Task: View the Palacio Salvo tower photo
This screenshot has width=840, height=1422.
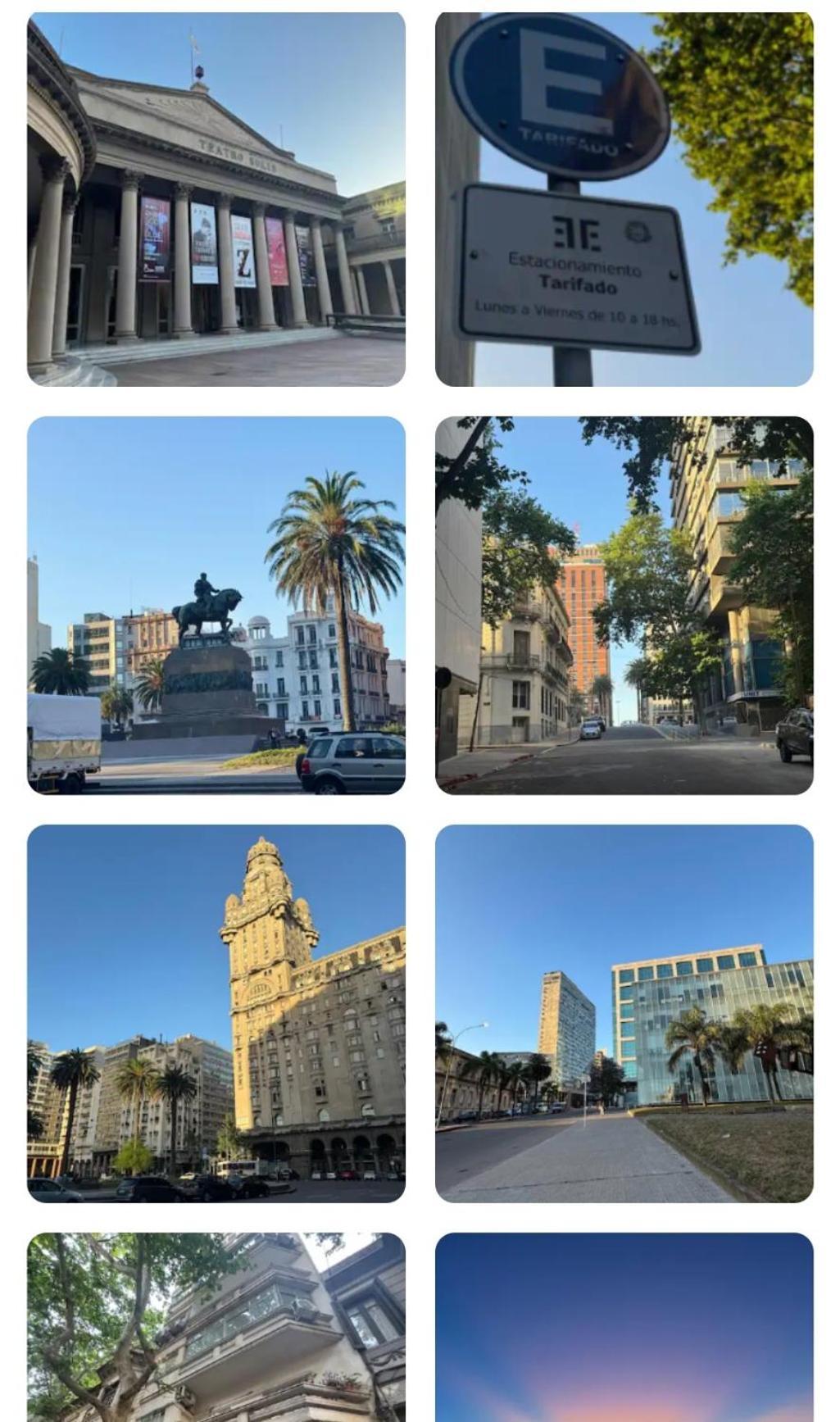Action: coord(216,1013)
